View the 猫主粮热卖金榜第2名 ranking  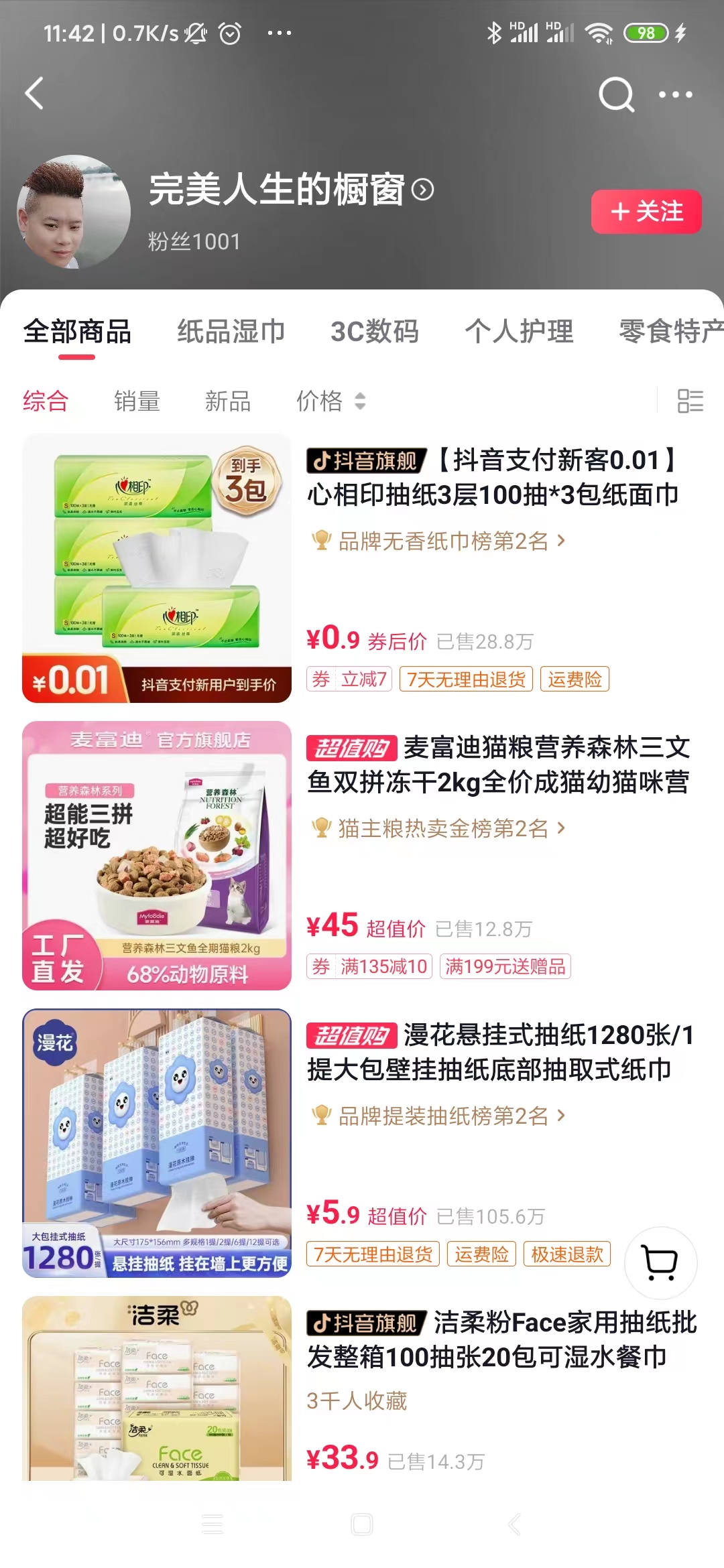coord(442,829)
